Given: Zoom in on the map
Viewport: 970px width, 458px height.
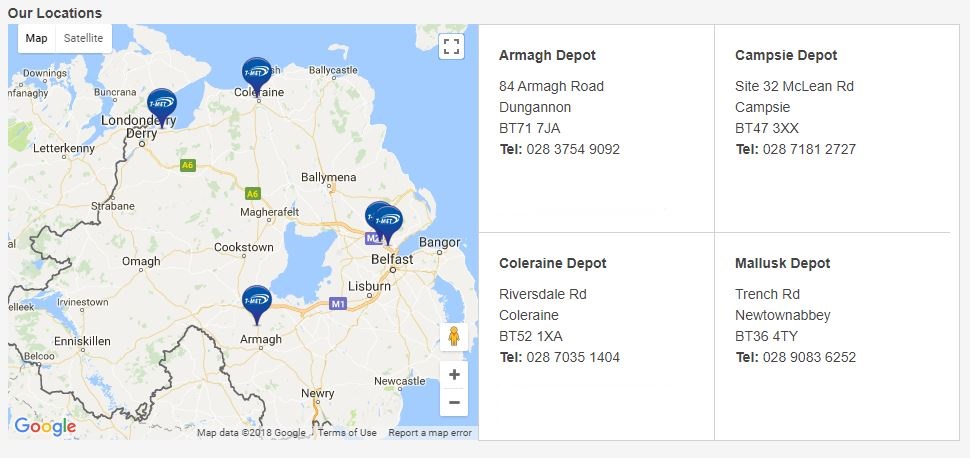Looking at the screenshot, I should click(454, 374).
